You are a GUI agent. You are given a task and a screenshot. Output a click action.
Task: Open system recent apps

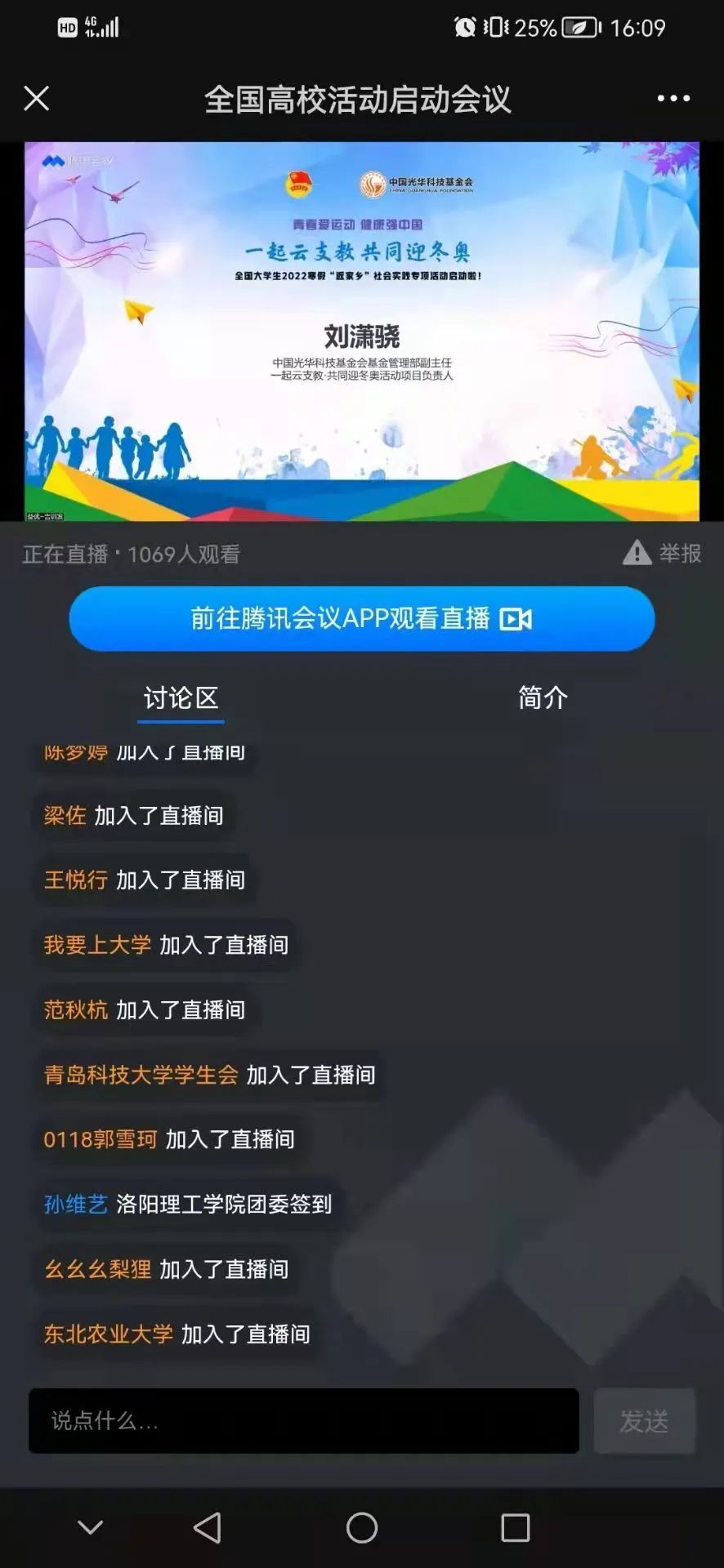click(x=515, y=1526)
